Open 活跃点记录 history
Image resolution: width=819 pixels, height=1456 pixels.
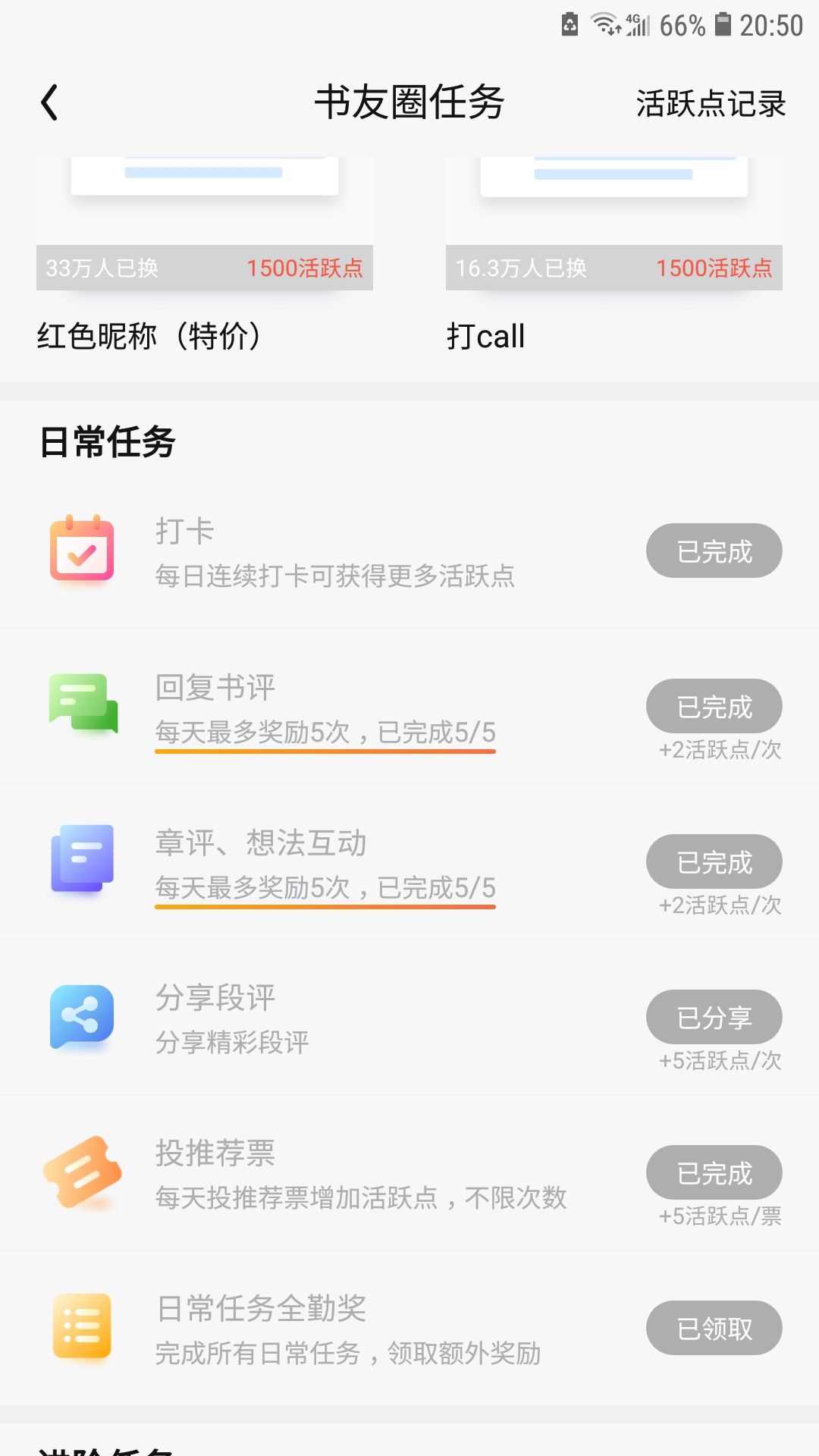[711, 104]
